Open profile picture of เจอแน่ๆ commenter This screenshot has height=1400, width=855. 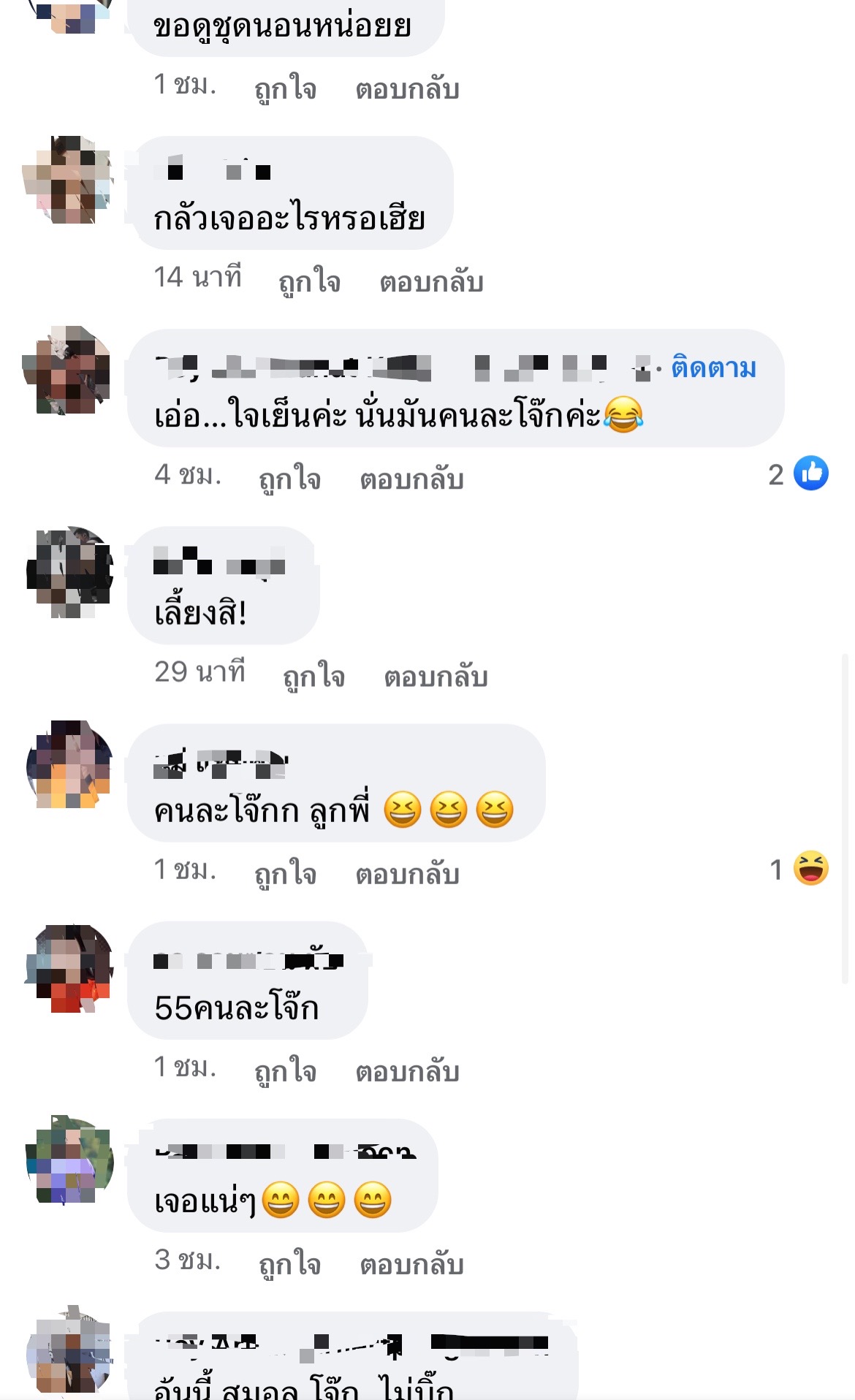click(69, 1160)
